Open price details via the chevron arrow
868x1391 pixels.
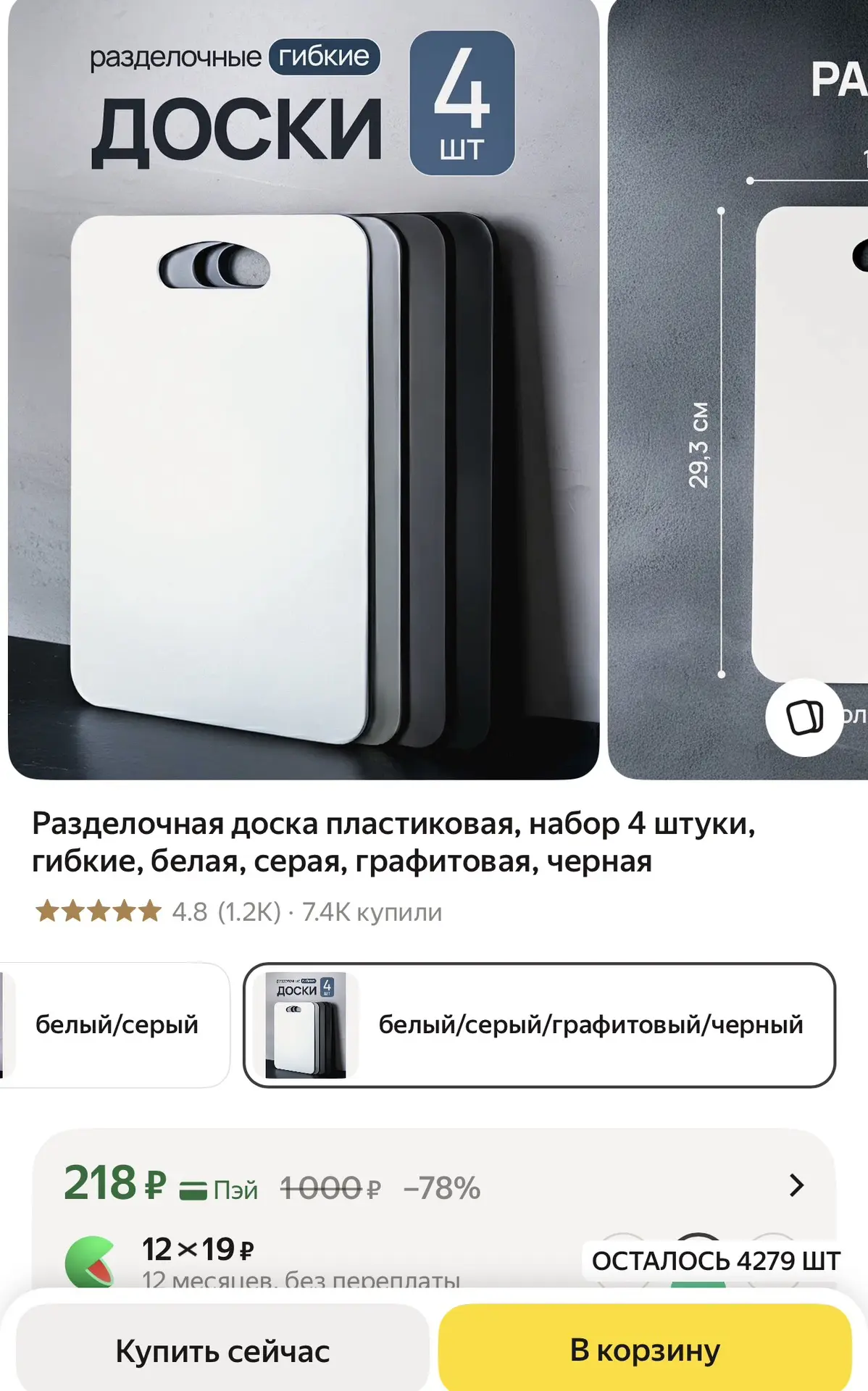(x=796, y=1185)
